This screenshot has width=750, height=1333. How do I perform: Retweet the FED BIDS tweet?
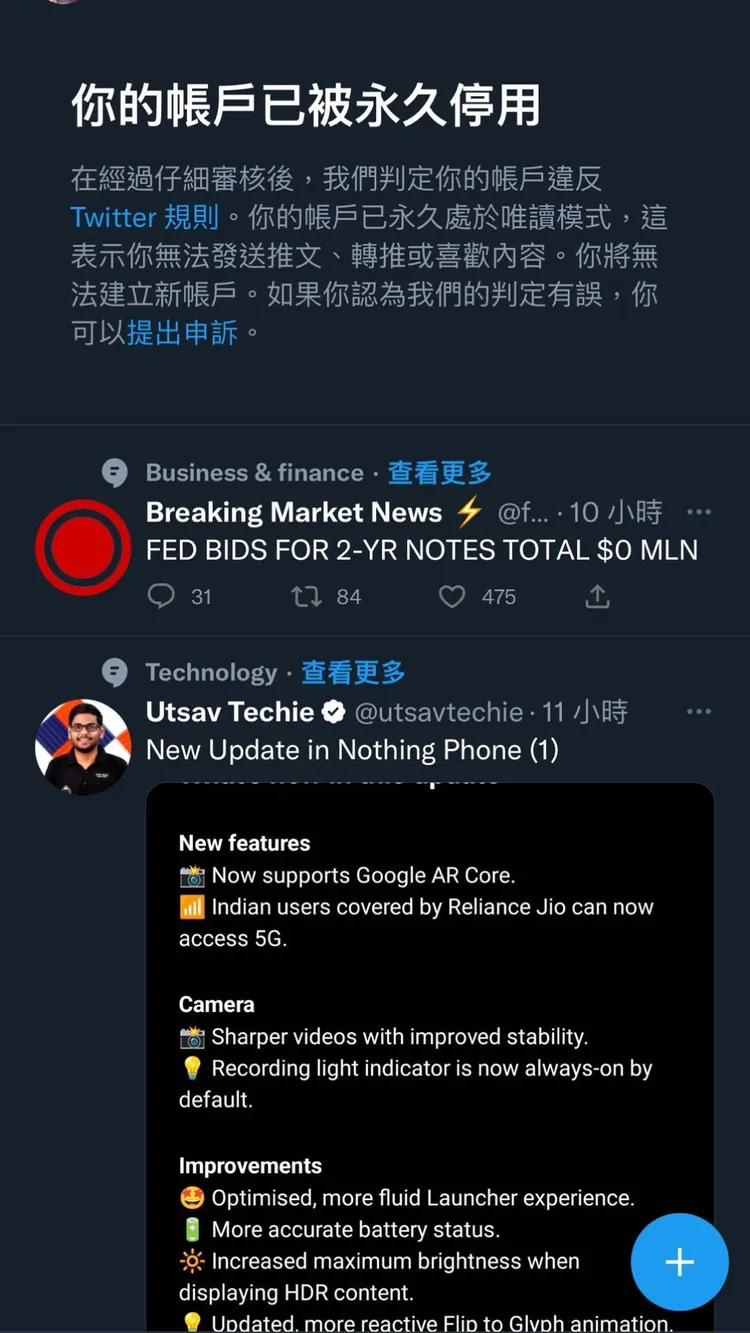pyautogui.click(x=307, y=596)
